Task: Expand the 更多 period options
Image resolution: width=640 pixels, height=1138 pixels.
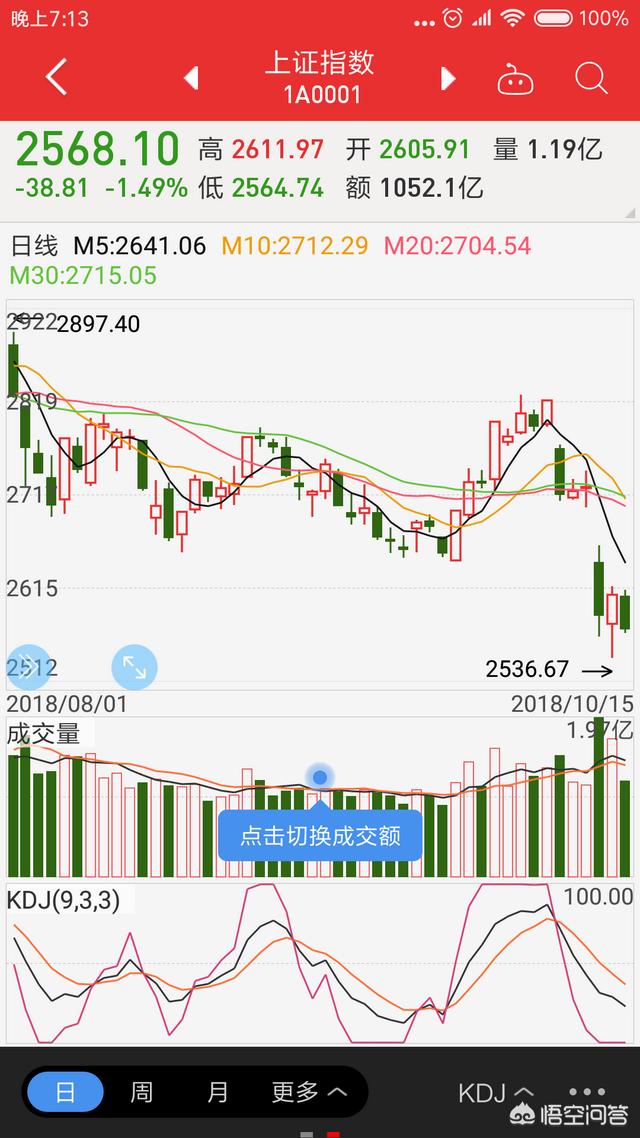Action: point(308,1092)
